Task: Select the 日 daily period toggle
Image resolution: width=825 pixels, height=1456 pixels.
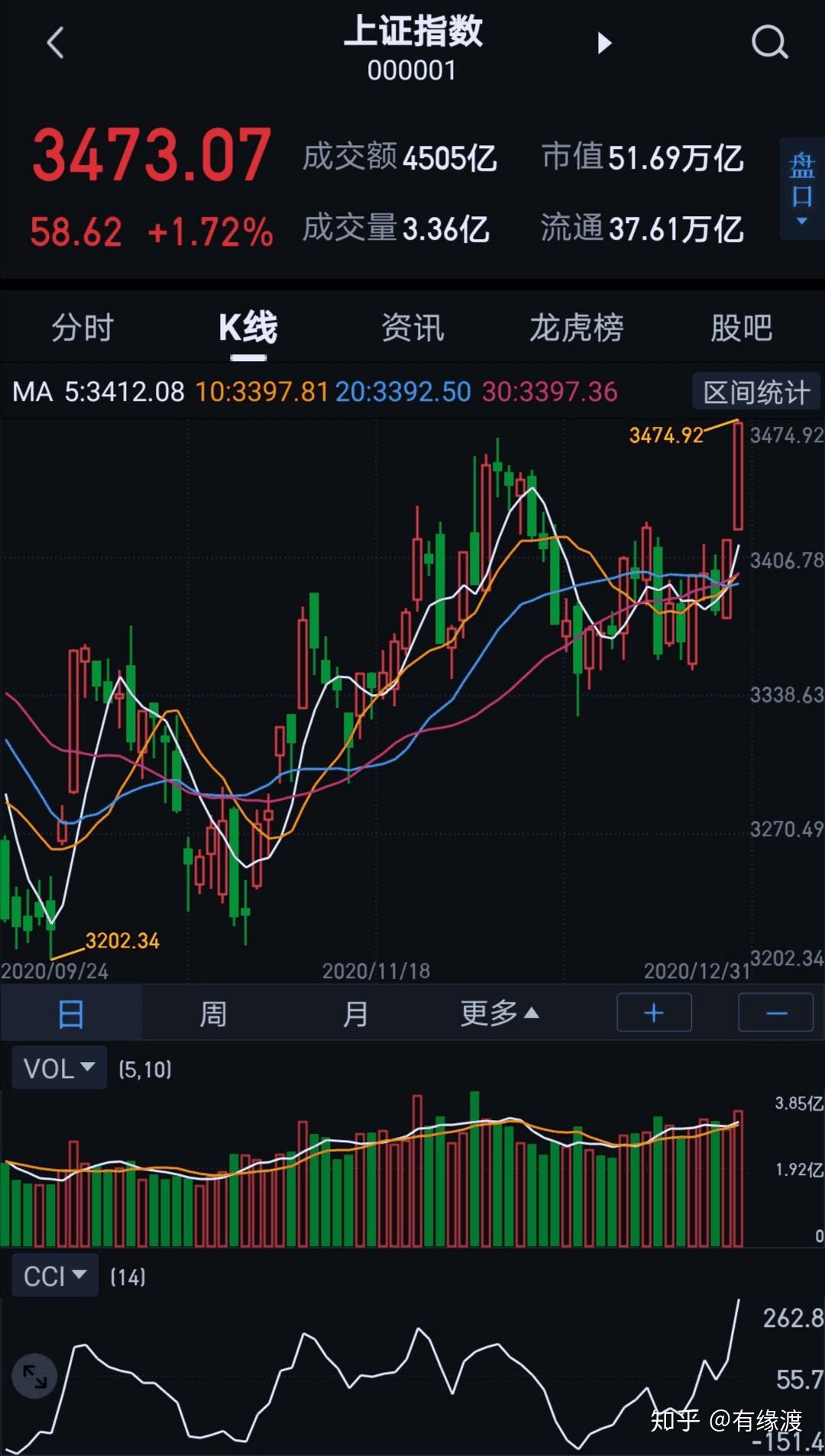Action: (70, 1012)
